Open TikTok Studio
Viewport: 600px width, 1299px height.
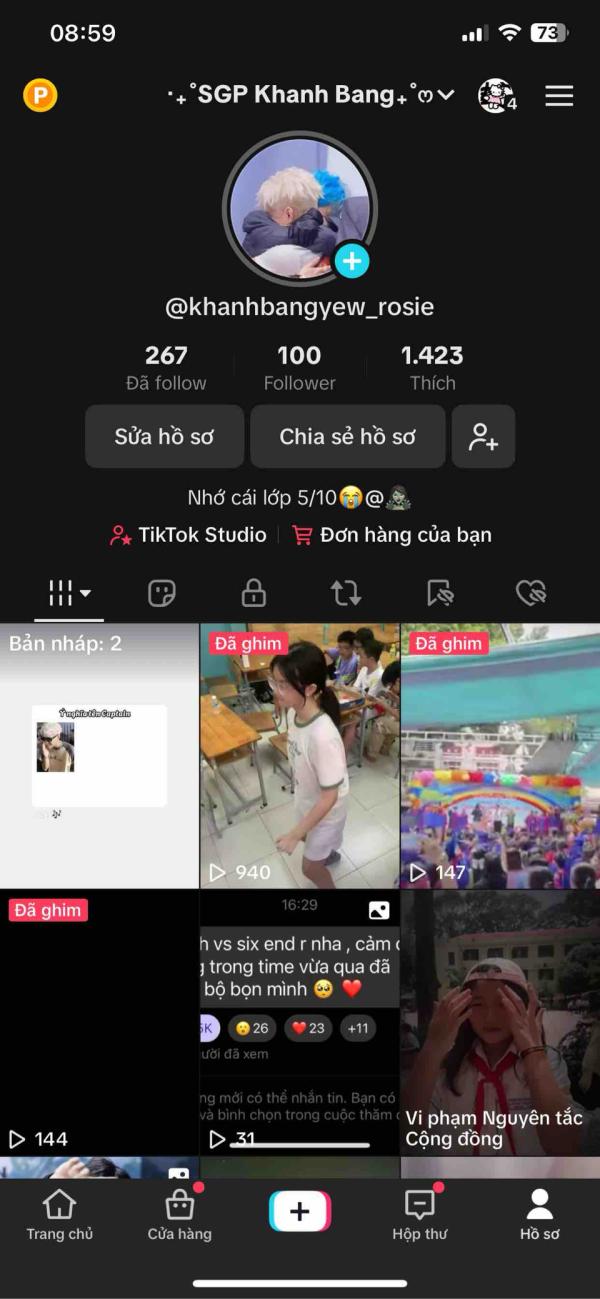tap(189, 535)
